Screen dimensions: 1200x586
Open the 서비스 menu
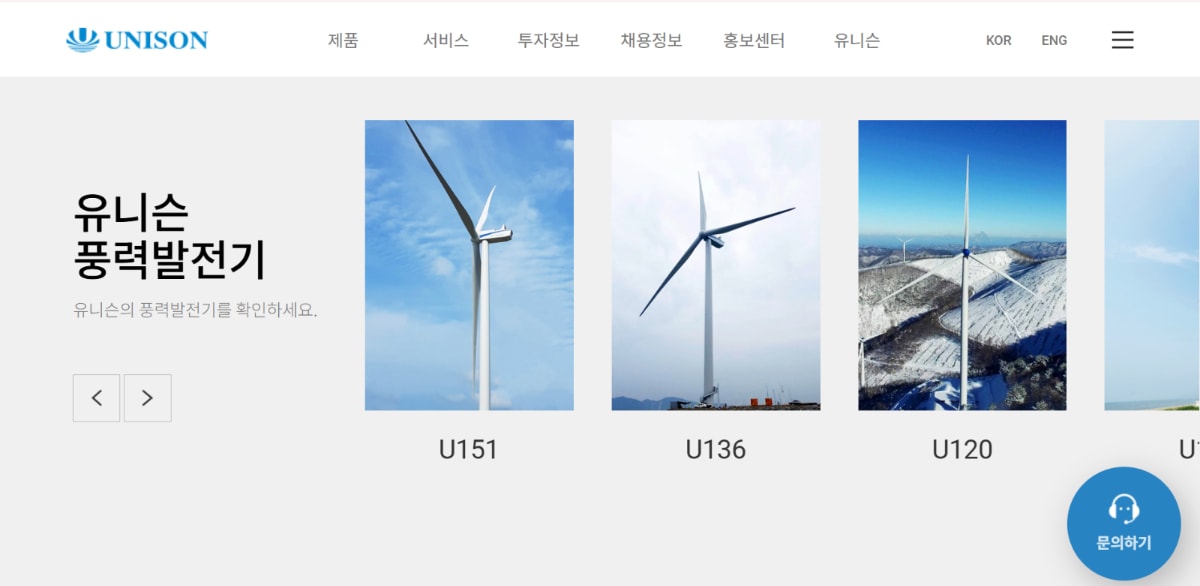tap(446, 41)
